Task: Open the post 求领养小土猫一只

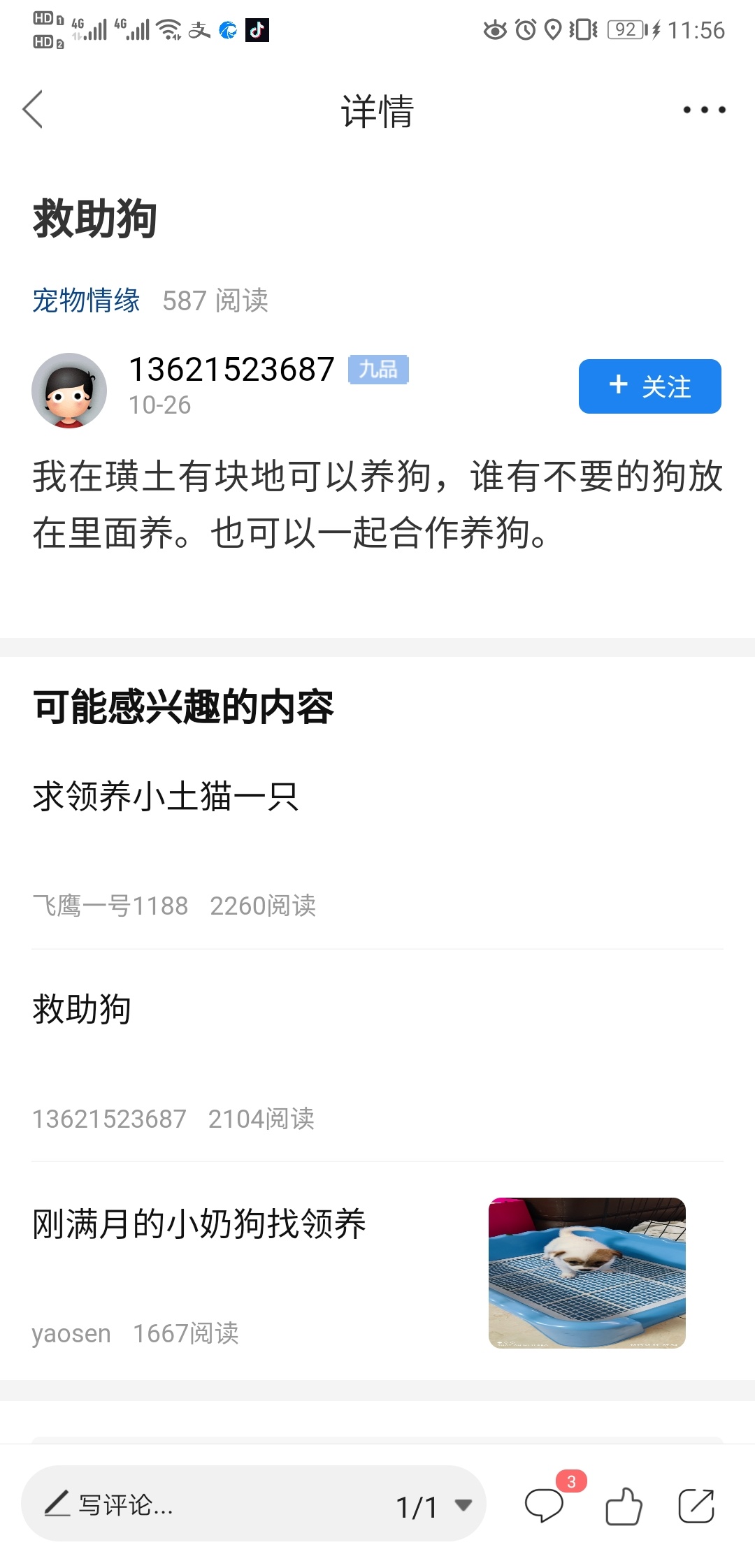Action: (x=166, y=797)
